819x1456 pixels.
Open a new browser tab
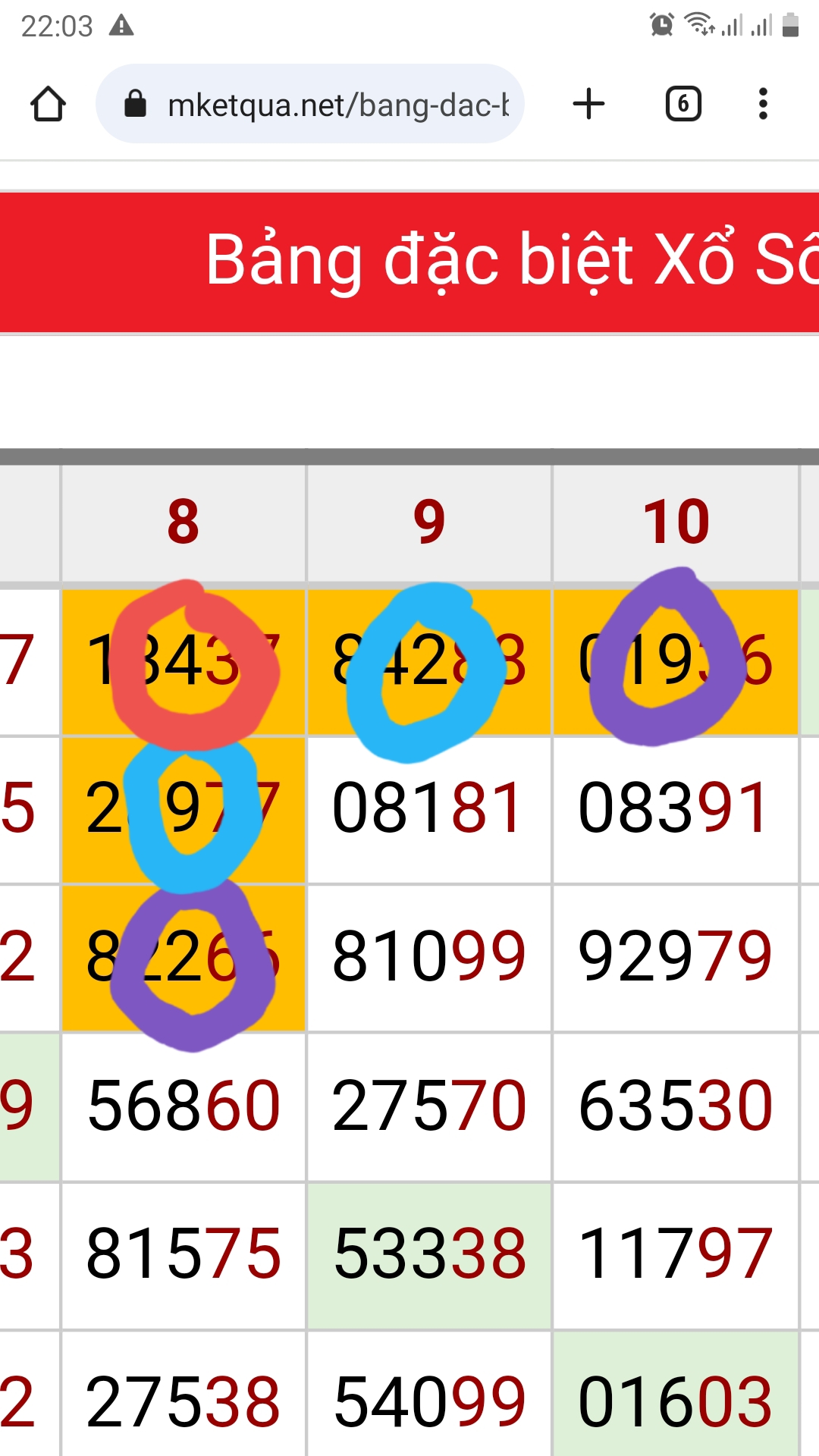pyautogui.click(x=588, y=104)
